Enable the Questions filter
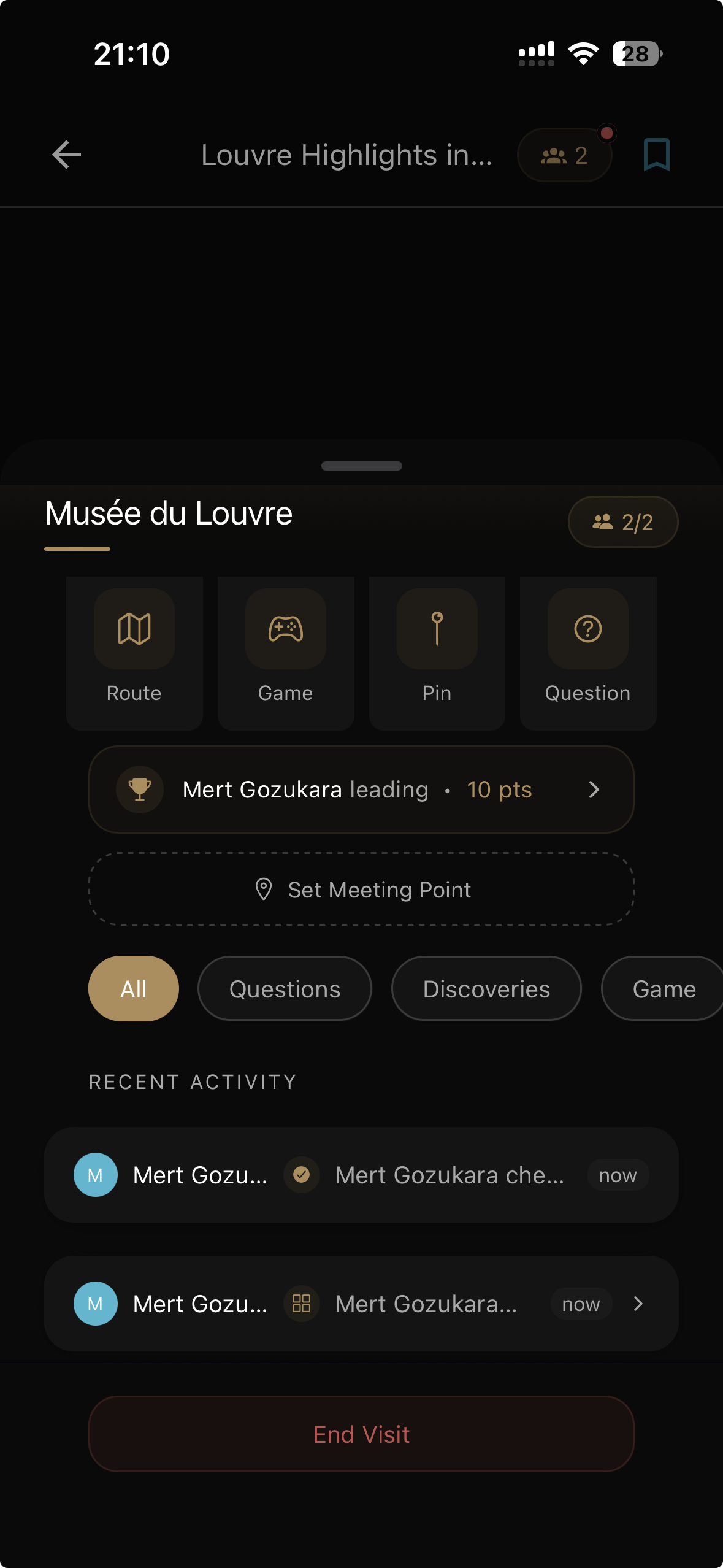The width and height of the screenshot is (723, 1568). coord(285,988)
